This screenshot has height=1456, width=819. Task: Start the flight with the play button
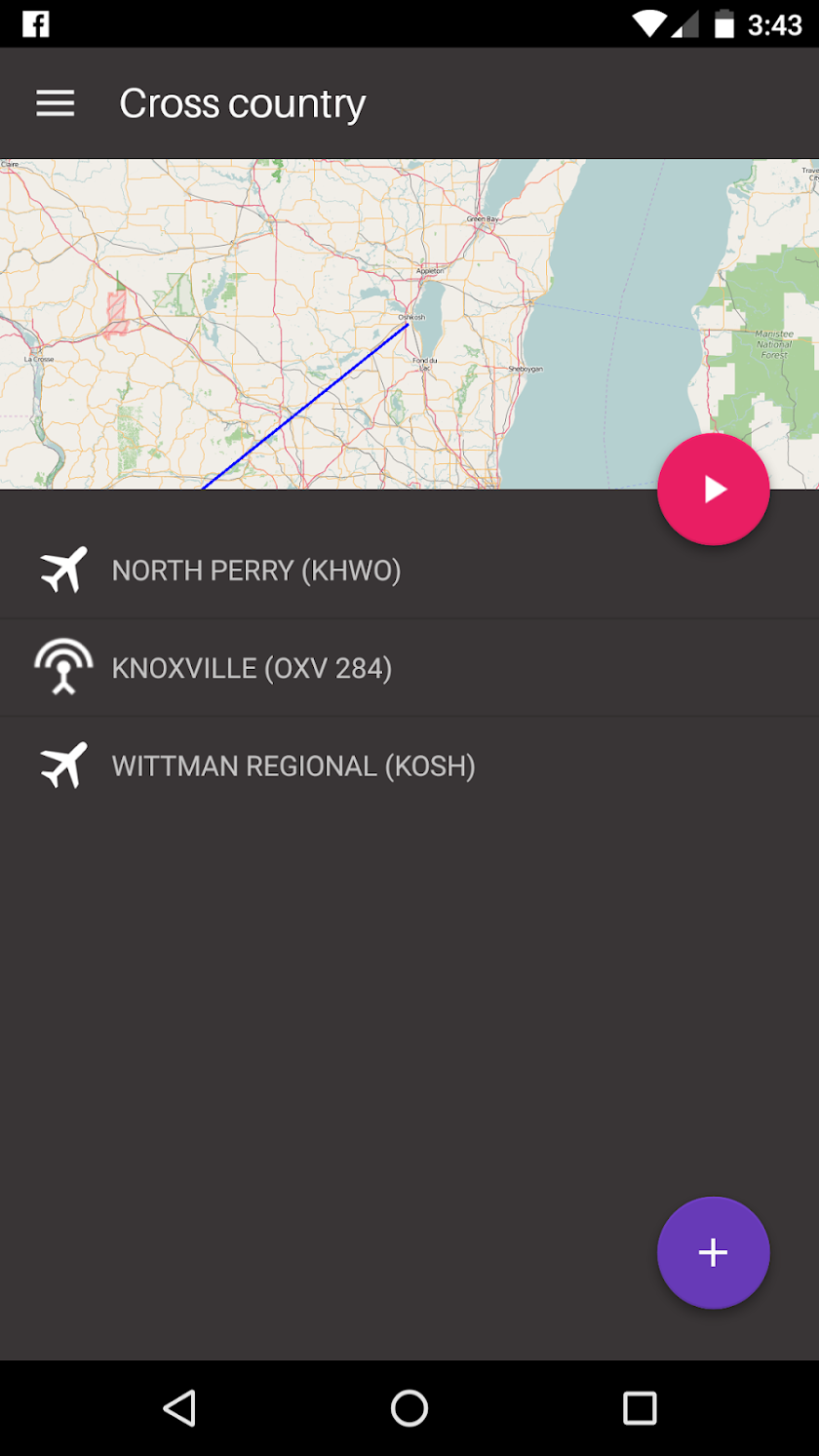pyautogui.click(x=713, y=490)
